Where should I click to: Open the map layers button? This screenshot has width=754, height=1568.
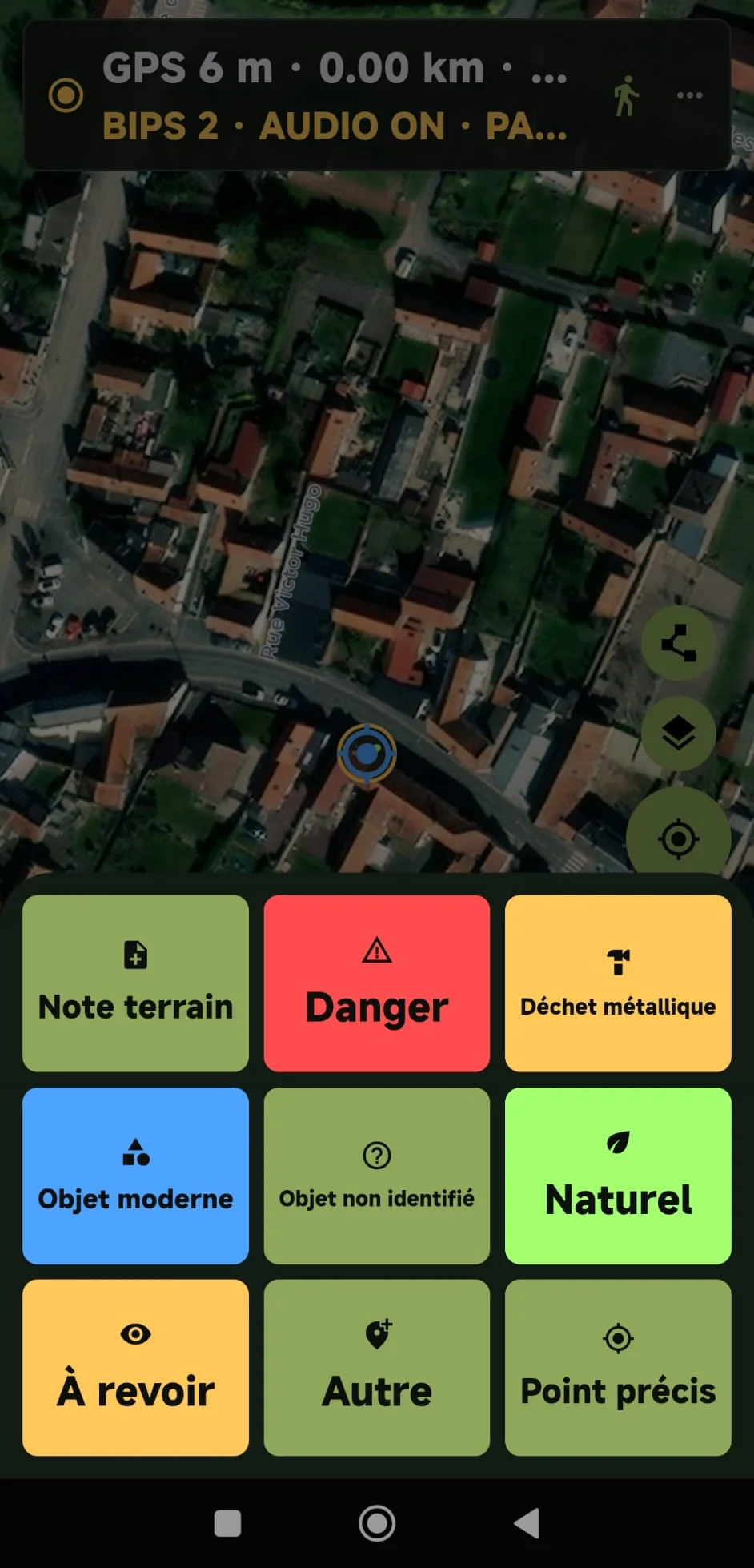point(678,734)
